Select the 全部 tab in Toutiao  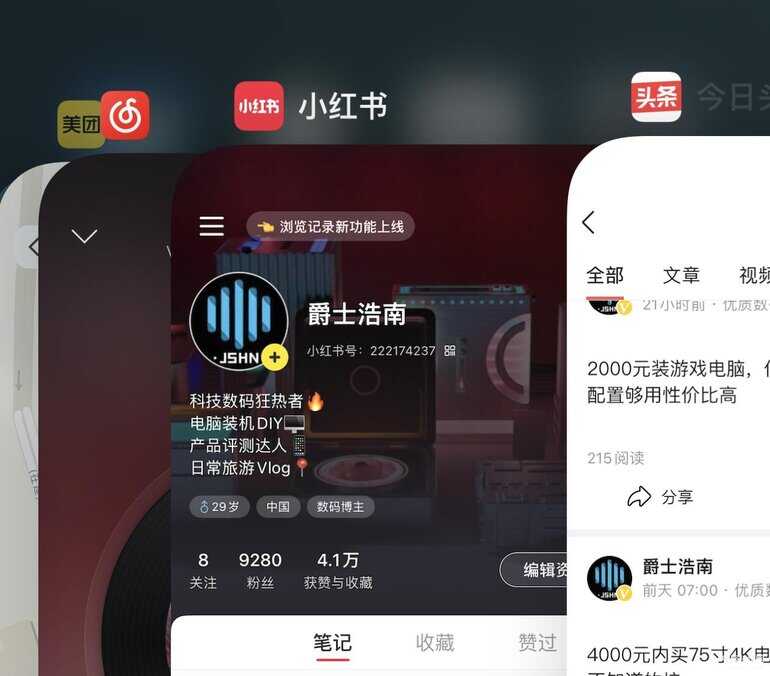tap(605, 275)
